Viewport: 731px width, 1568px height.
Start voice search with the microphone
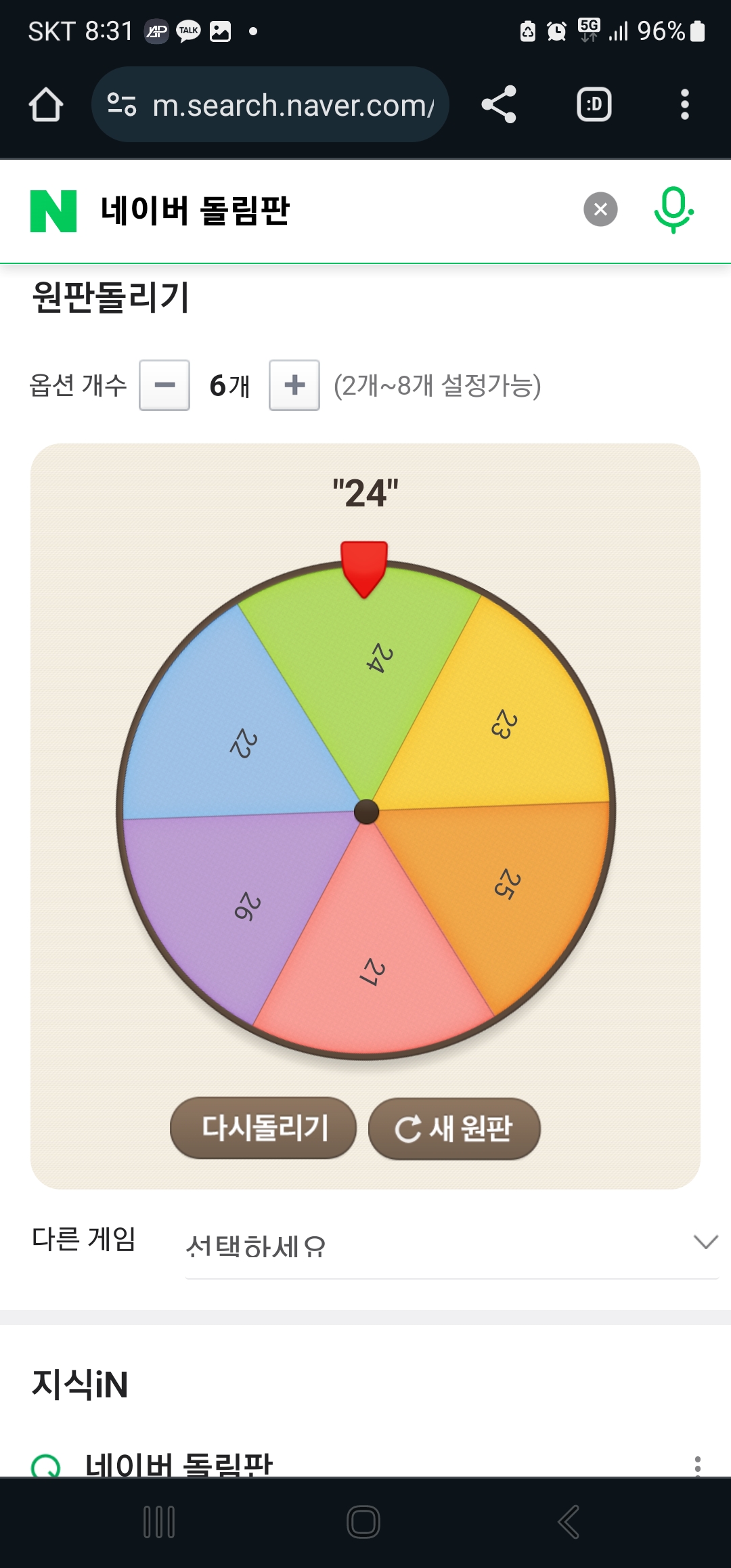tap(673, 210)
